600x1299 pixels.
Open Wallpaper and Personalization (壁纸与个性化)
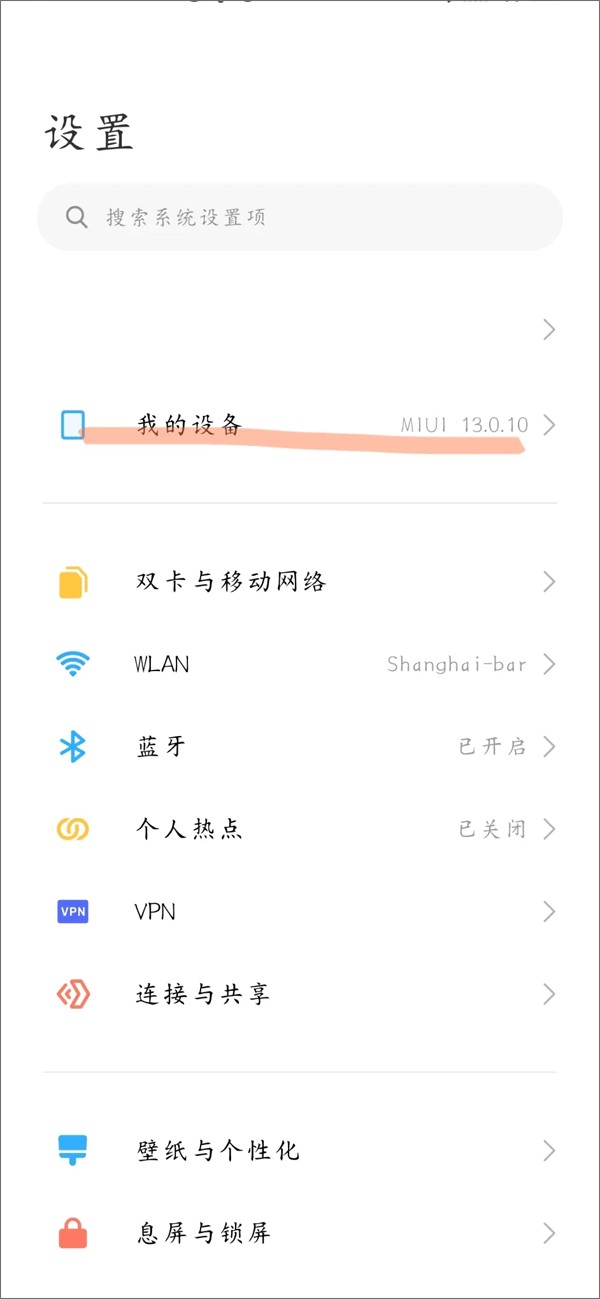coord(300,1151)
